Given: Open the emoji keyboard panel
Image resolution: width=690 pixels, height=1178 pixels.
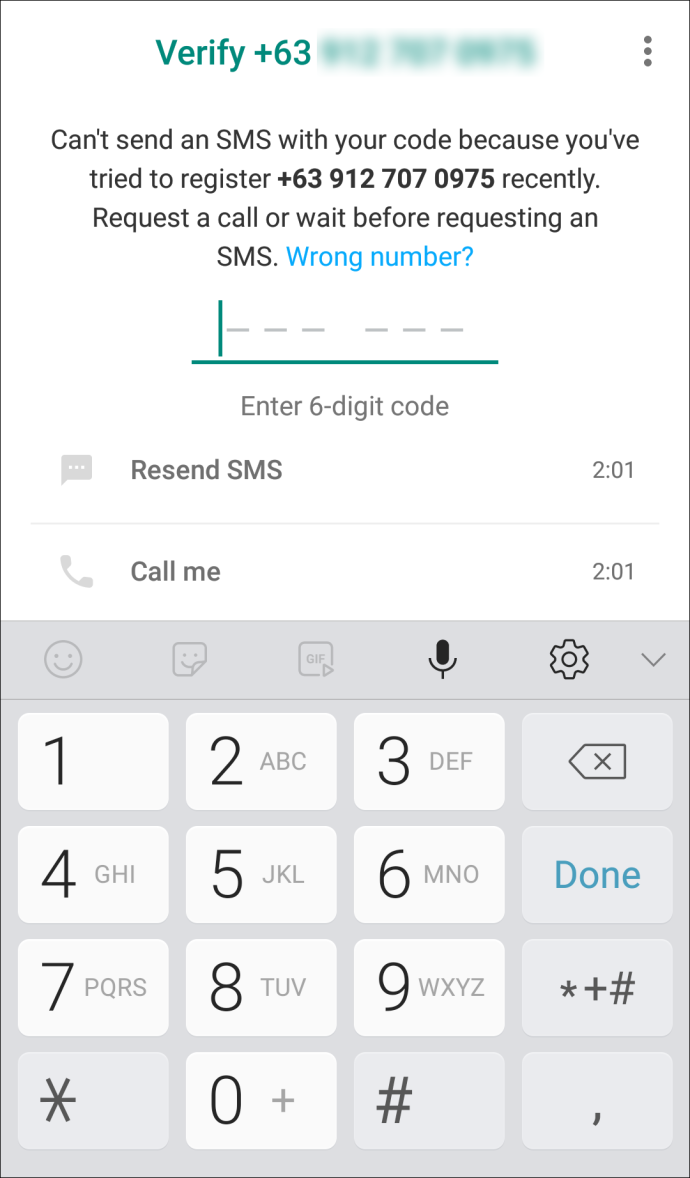Looking at the screenshot, I should [x=63, y=660].
